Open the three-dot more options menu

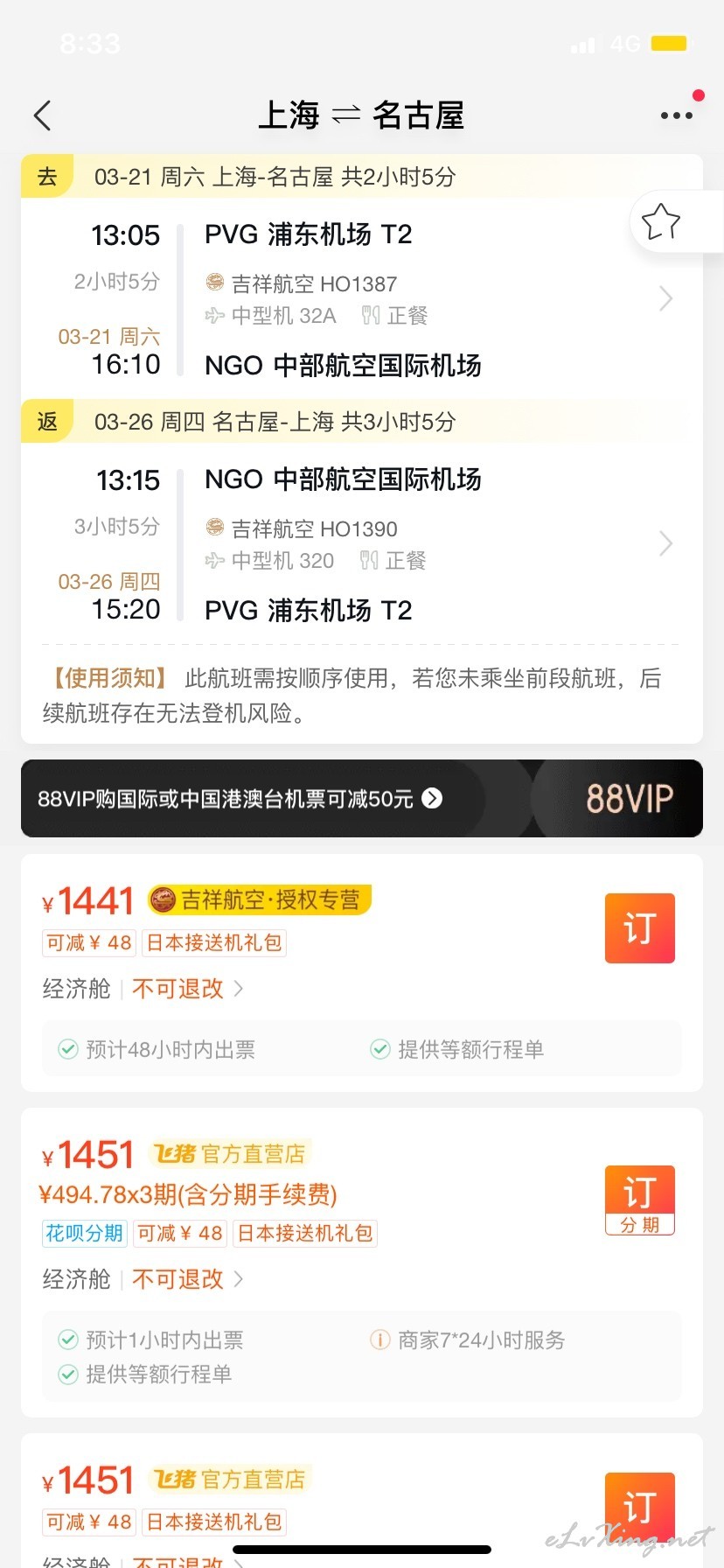point(677,115)
